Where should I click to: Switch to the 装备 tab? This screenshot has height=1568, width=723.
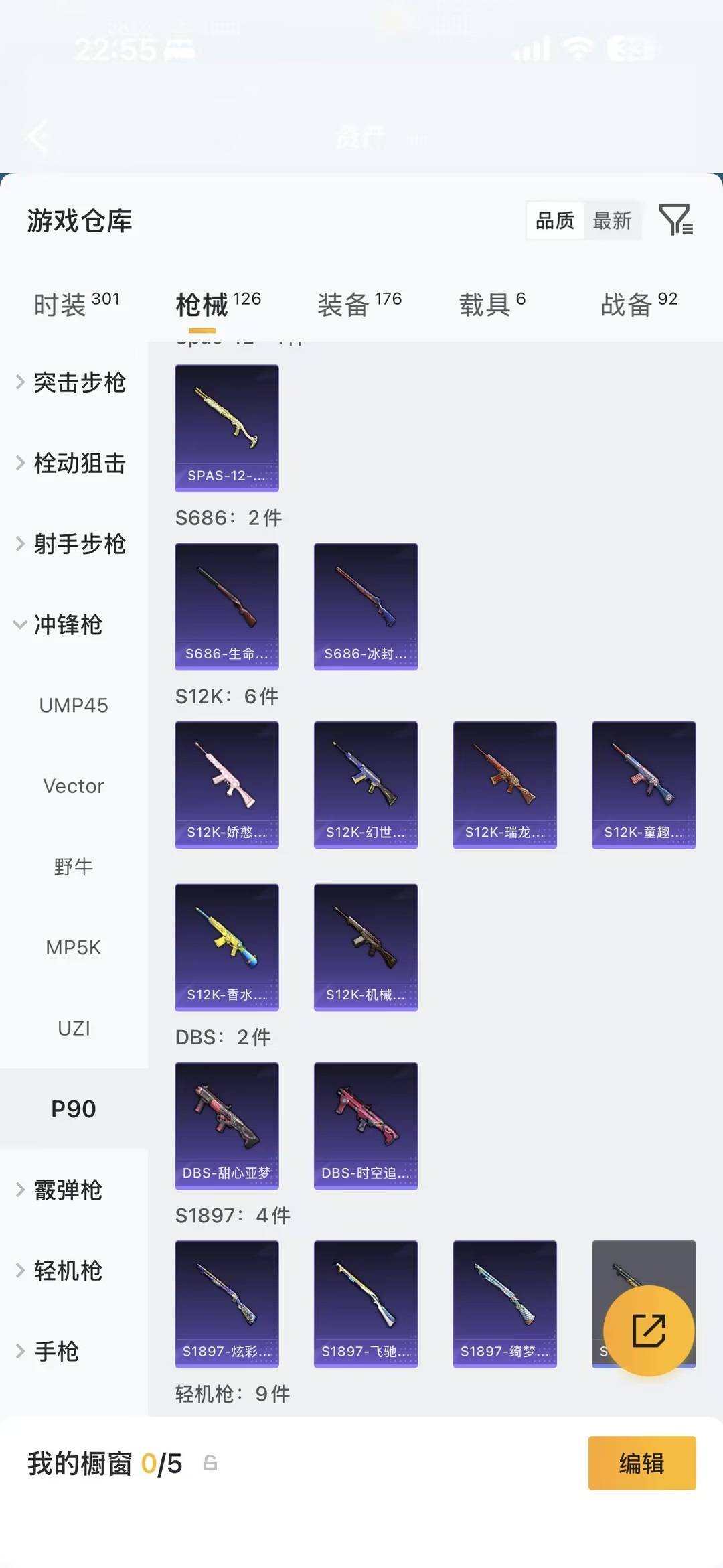pos(345,302)
